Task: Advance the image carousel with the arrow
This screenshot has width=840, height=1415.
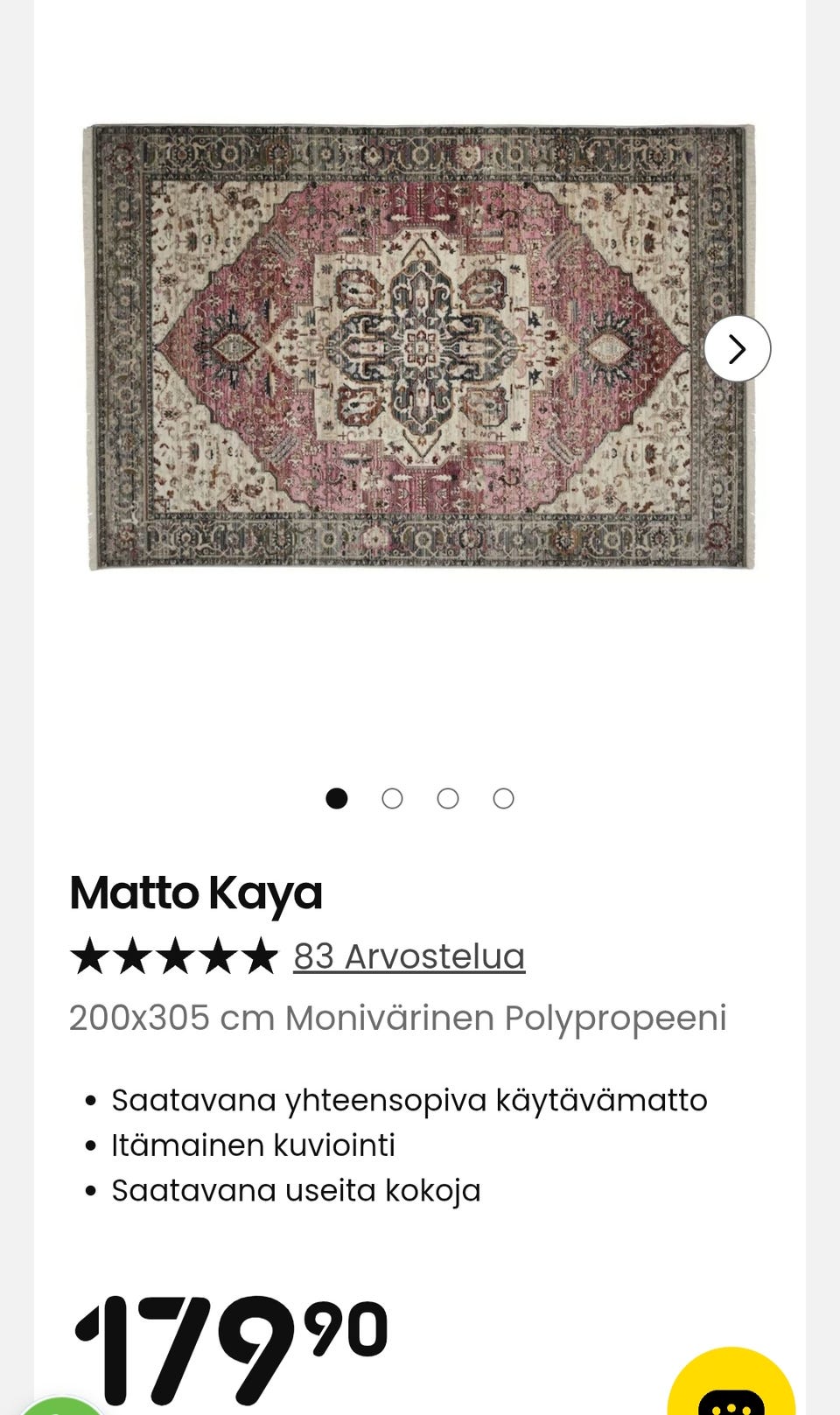Action: pyautogui.click(x=738, y=348)
